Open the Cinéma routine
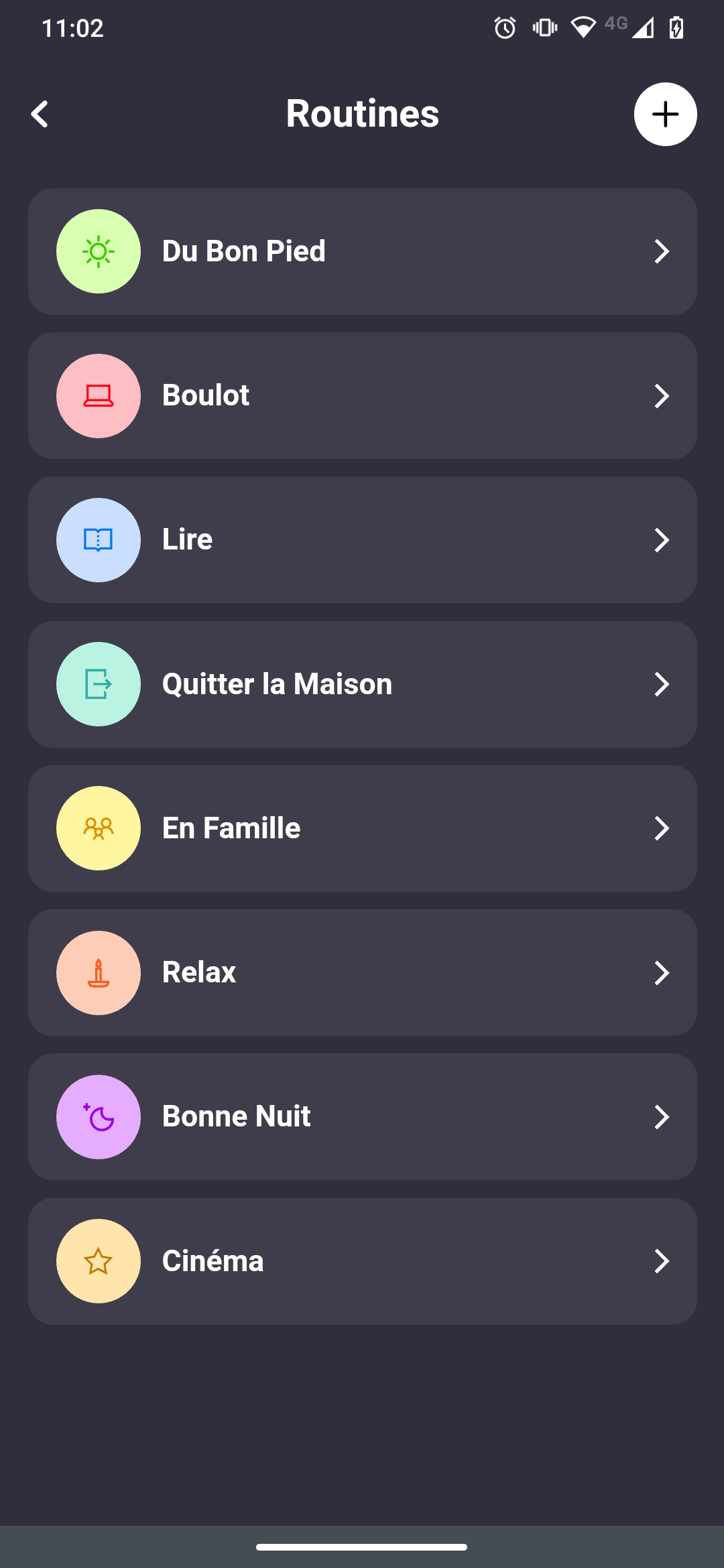724x1568 pixels. click(362, 1261)
